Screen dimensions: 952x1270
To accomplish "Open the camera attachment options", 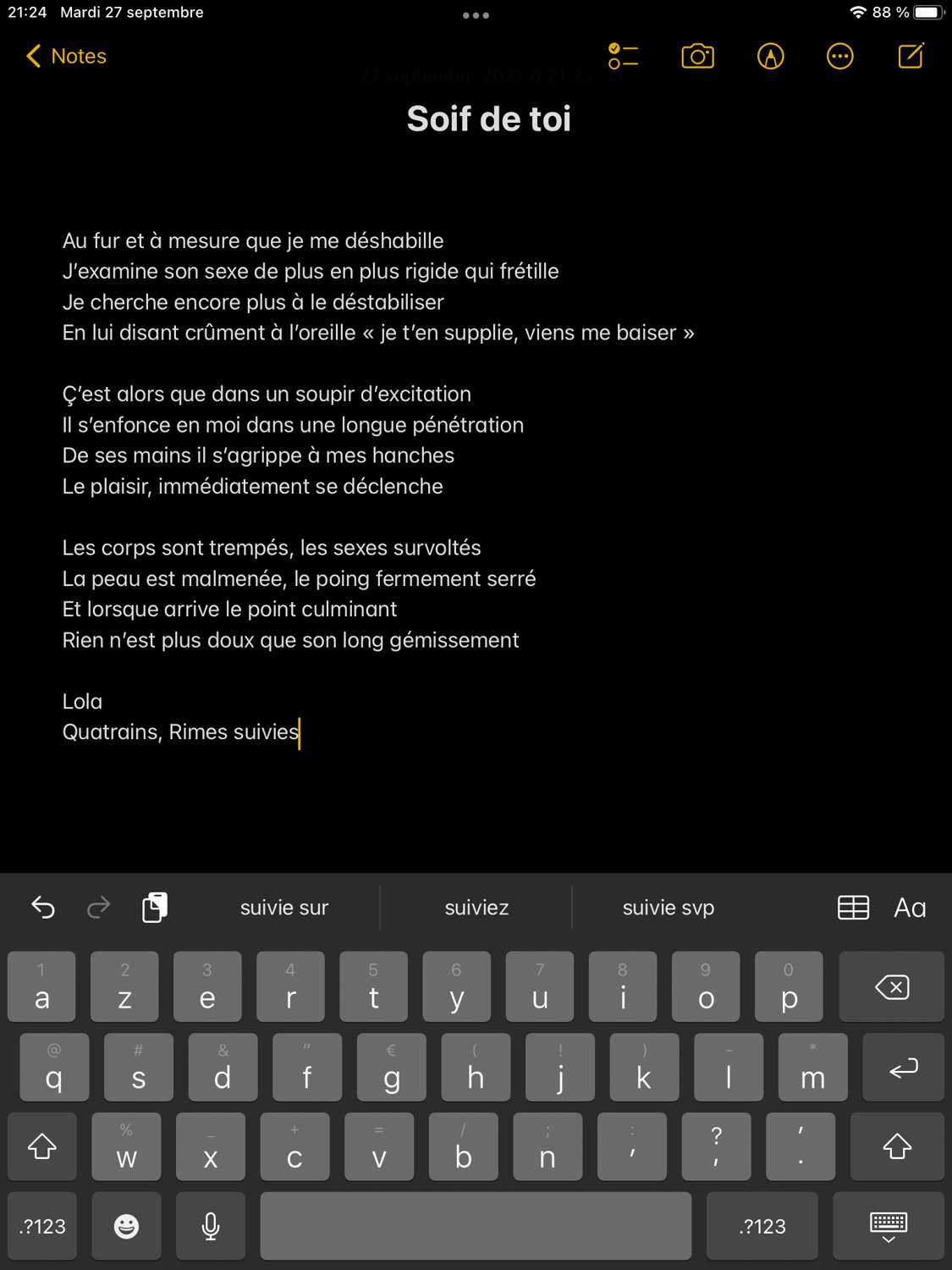I will (697, 57).
